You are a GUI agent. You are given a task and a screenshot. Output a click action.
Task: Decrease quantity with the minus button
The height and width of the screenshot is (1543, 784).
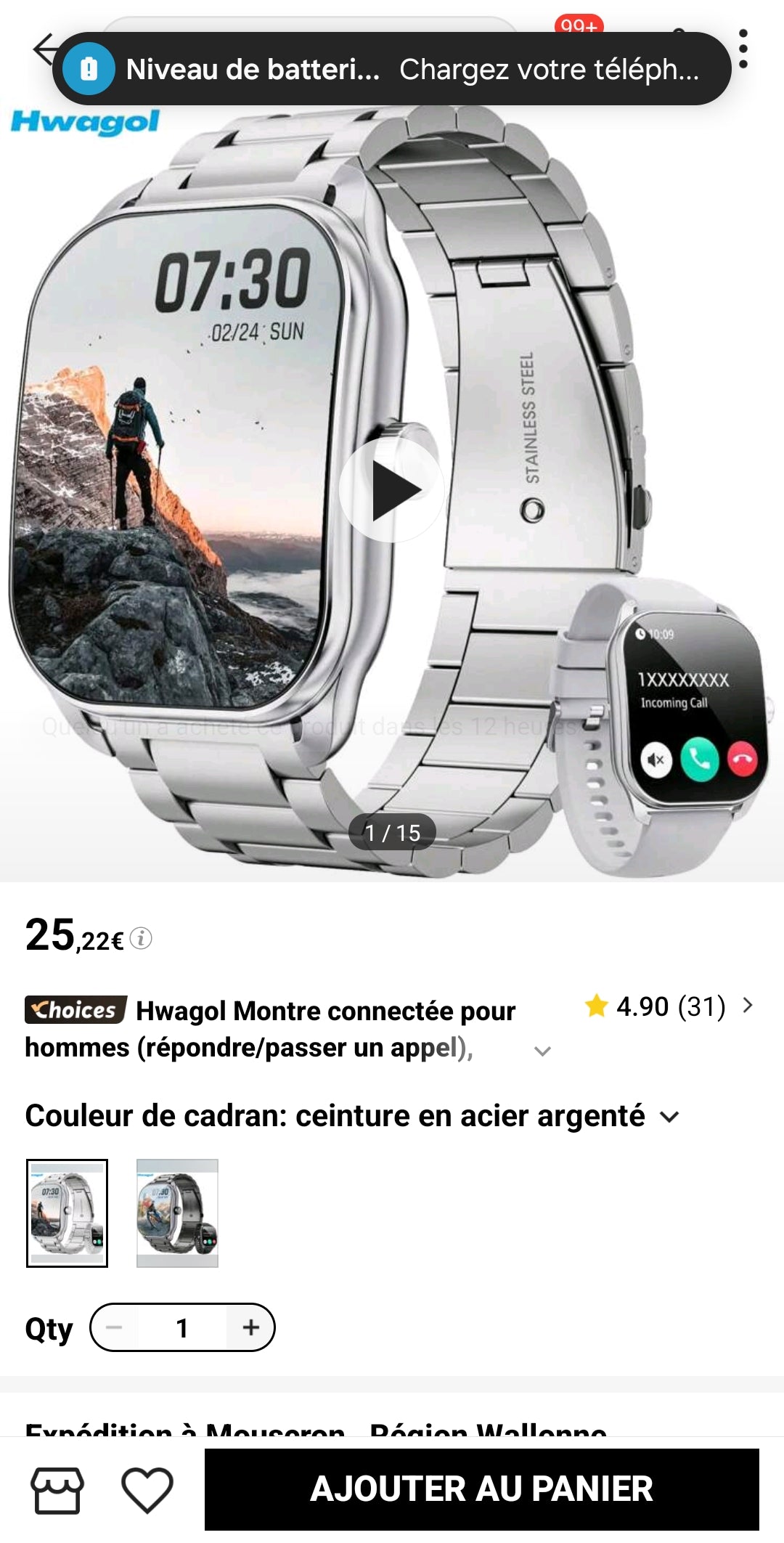tap(115, 1327)
